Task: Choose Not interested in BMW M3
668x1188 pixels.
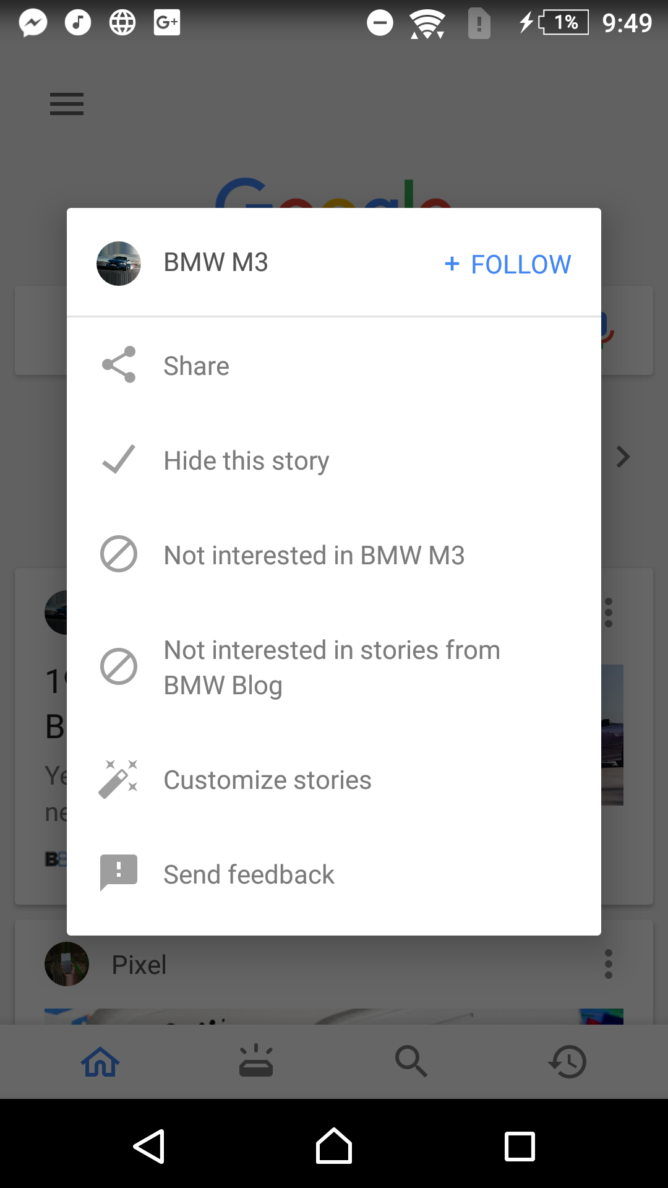Action: 334,555
